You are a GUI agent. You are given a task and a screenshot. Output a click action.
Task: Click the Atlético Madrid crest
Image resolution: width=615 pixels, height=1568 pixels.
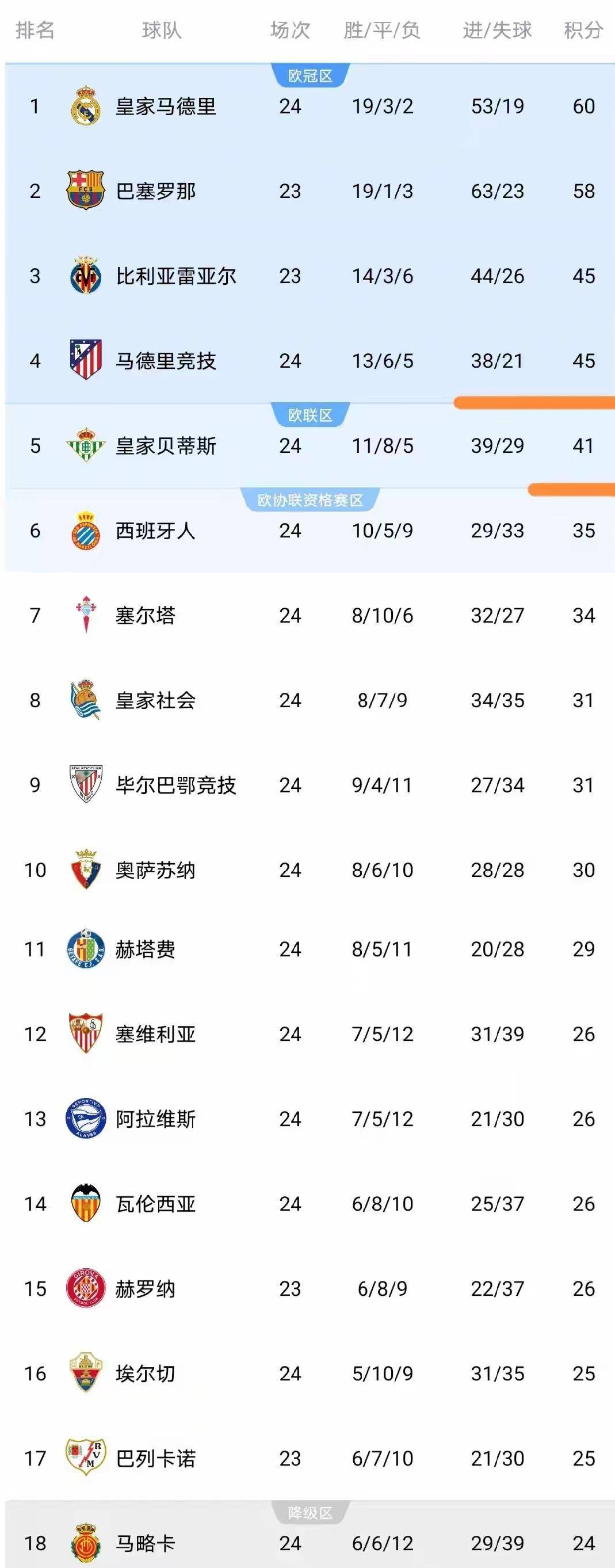coord(85,358)
